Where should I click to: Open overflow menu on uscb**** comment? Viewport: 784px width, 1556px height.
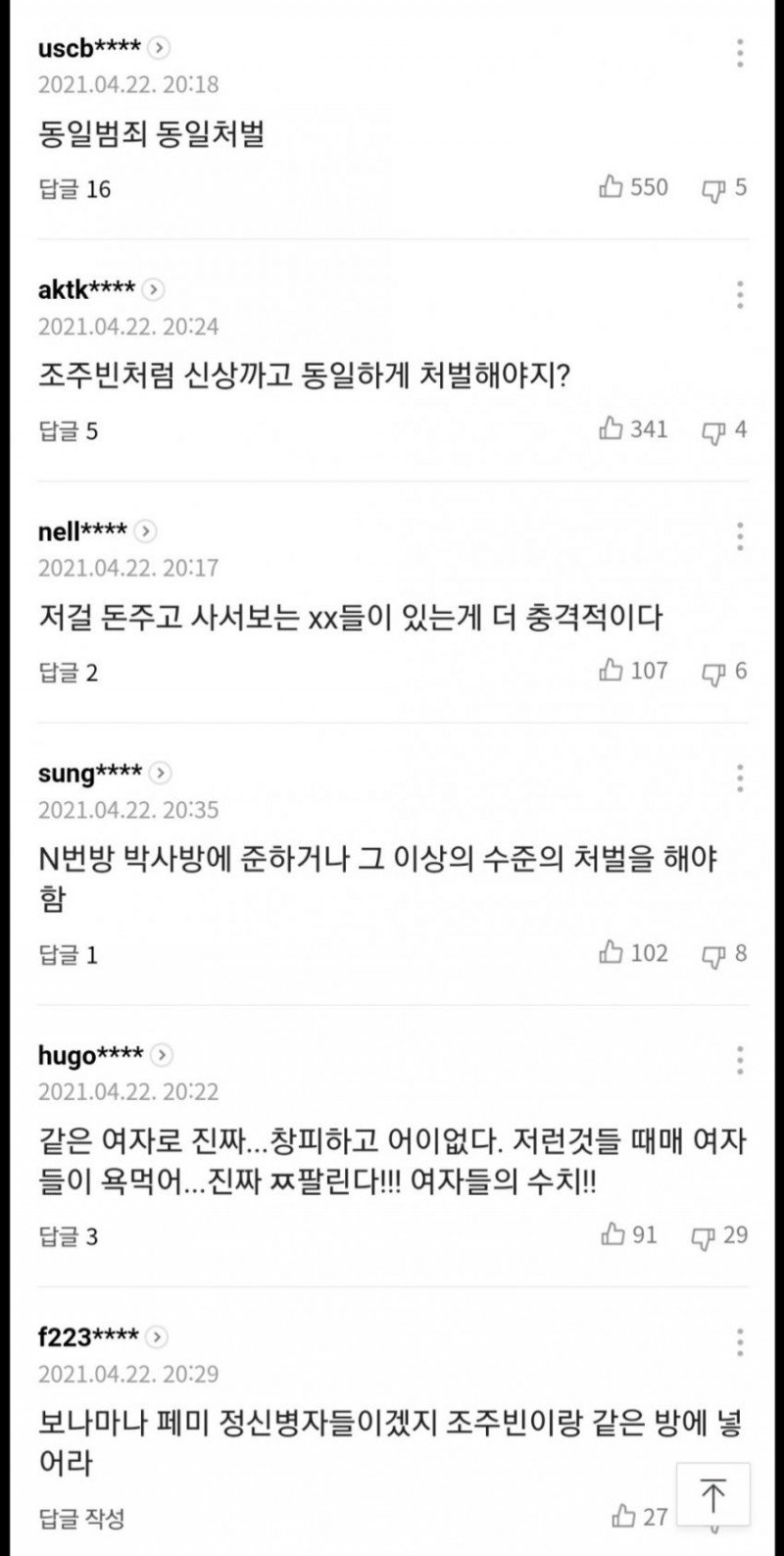[740, 53]
